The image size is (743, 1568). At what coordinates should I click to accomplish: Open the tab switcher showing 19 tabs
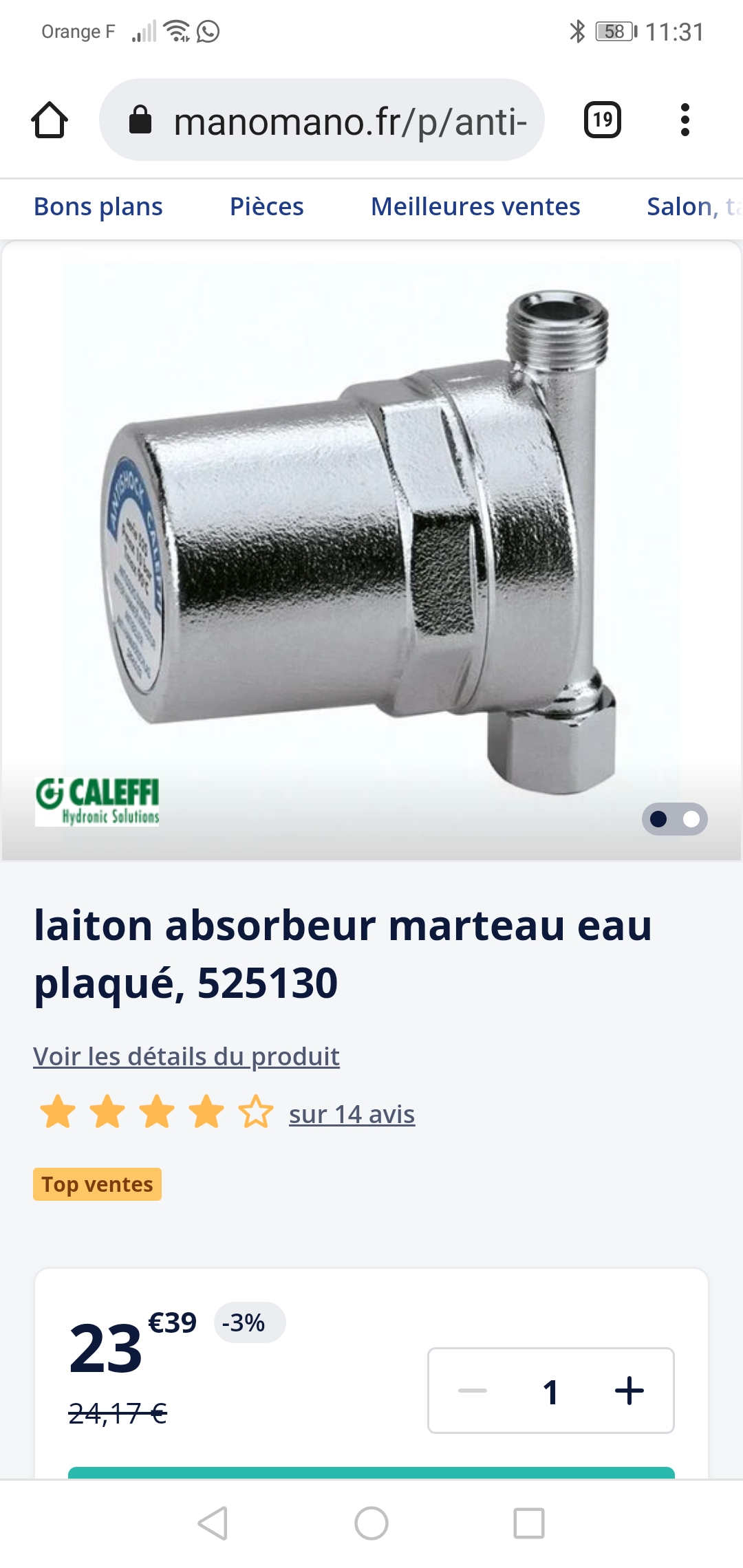[x=603, y=120]
